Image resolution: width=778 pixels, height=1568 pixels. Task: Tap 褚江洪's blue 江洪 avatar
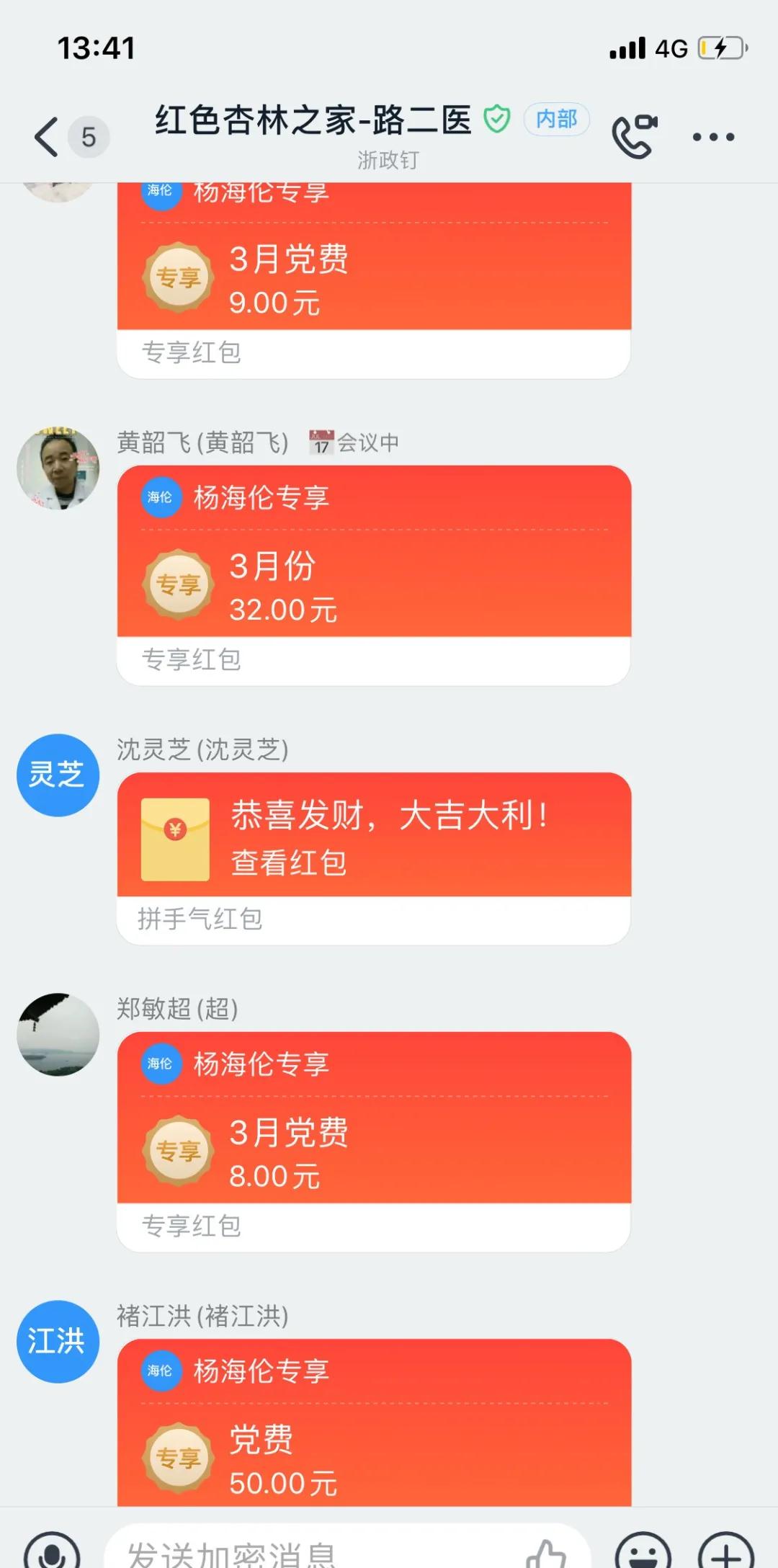(58, 1342)
